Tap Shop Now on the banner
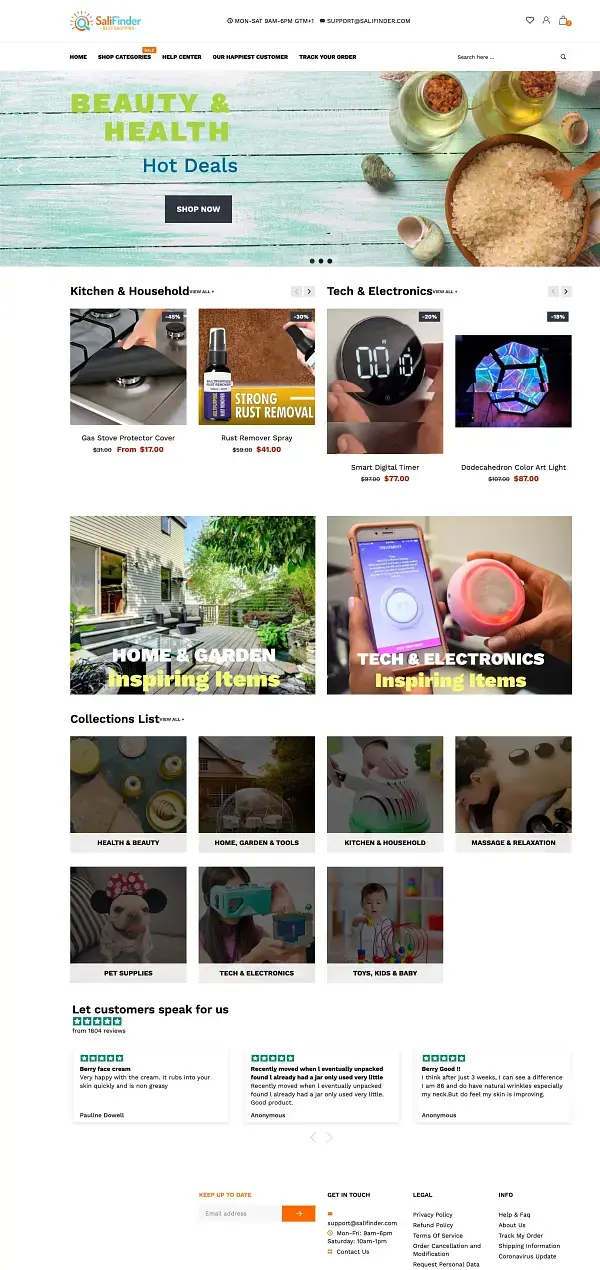Viewport: 600px width, 1270px height. [198, 209]
